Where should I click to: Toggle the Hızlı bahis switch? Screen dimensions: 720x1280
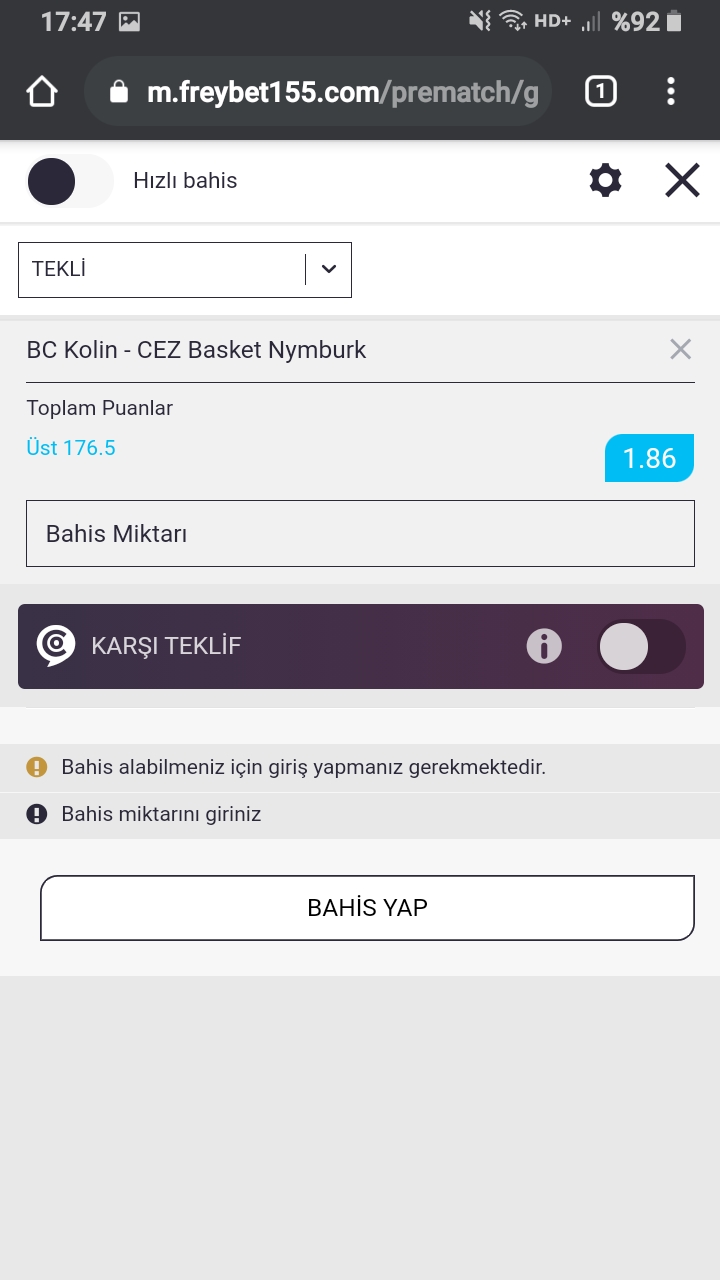[70, 181]
